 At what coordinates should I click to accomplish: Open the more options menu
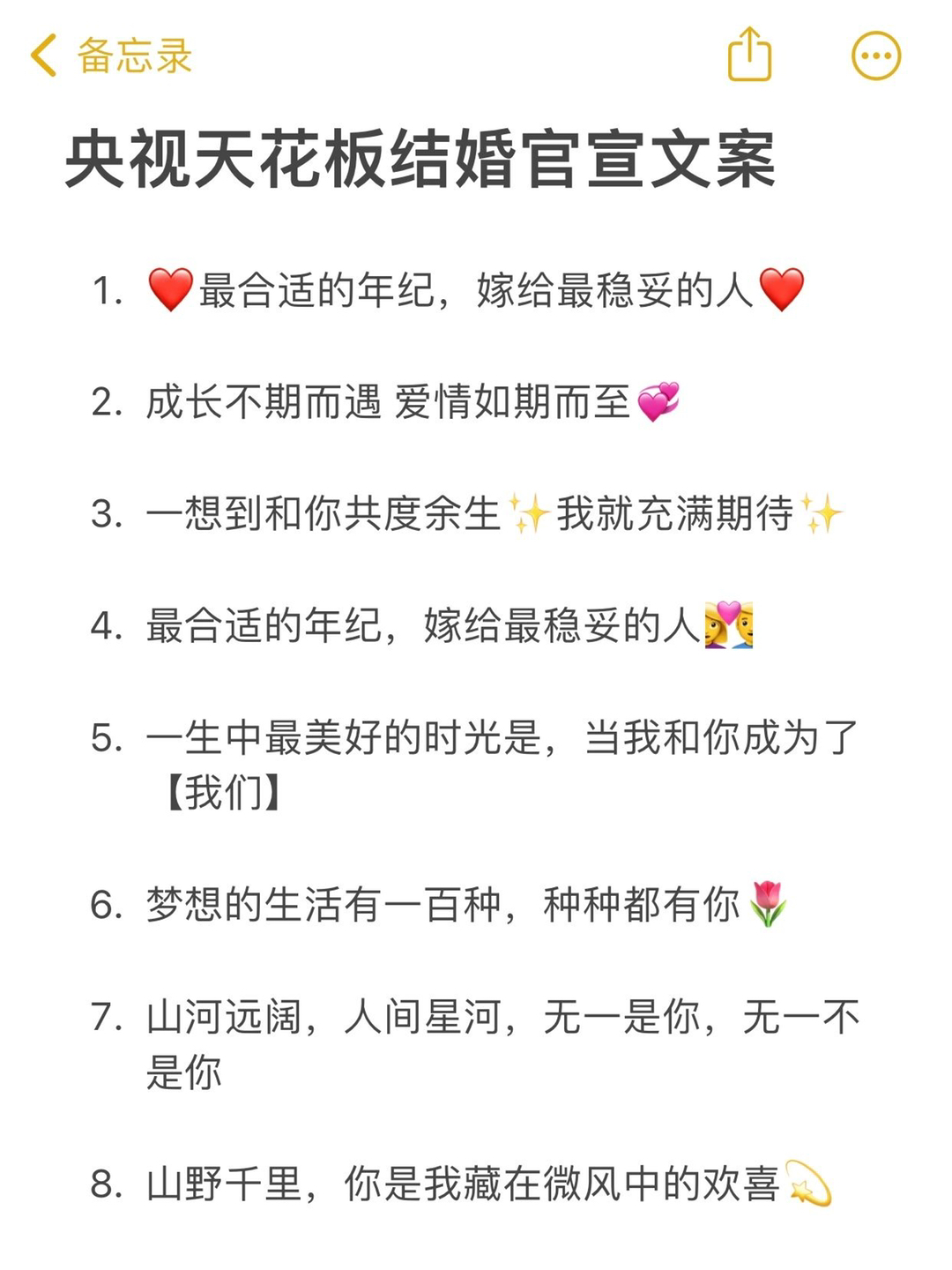pos(875,56)
